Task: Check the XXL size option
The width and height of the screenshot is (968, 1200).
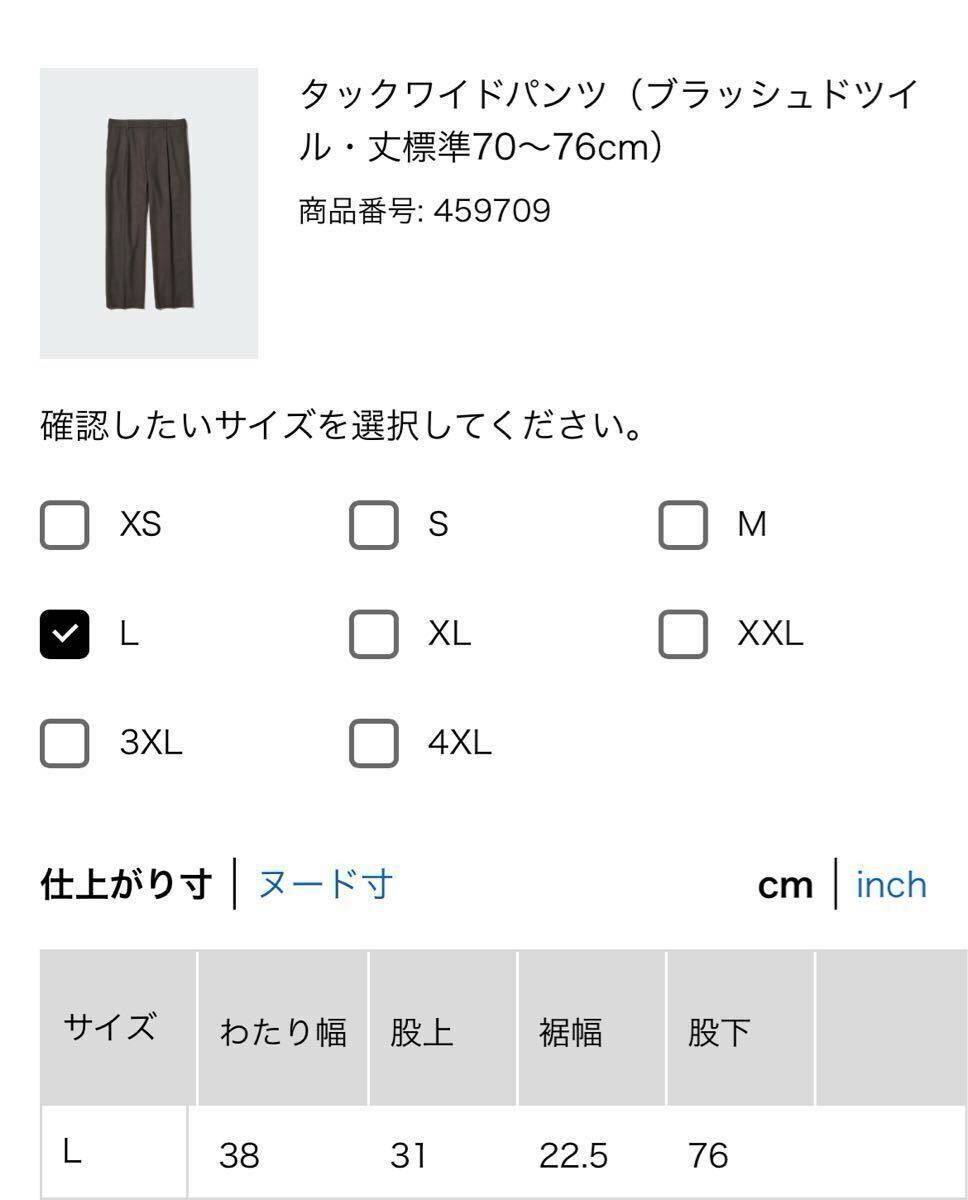Action: click(x=682, y=632)
